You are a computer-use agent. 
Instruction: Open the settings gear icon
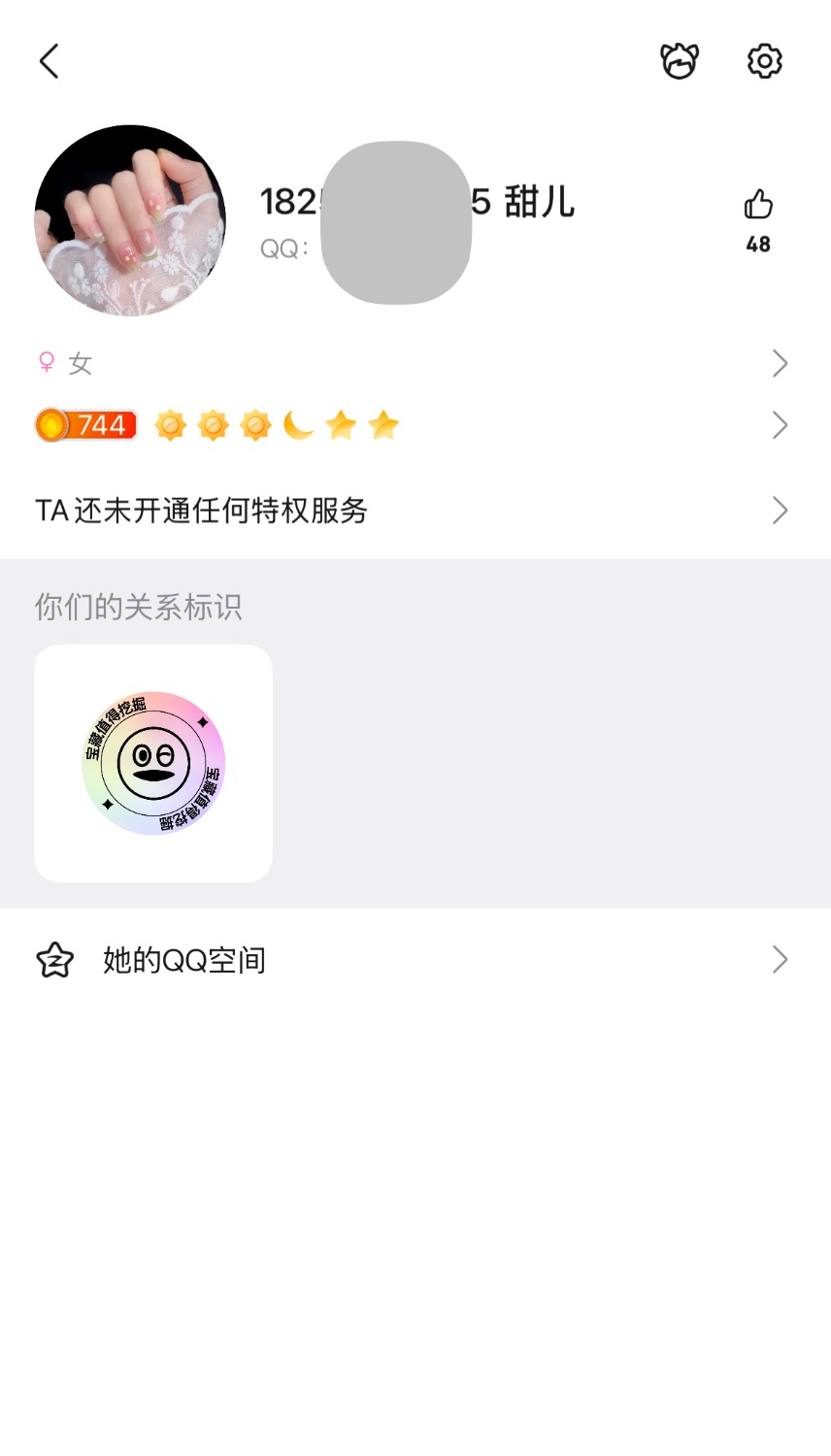[765, 61]
